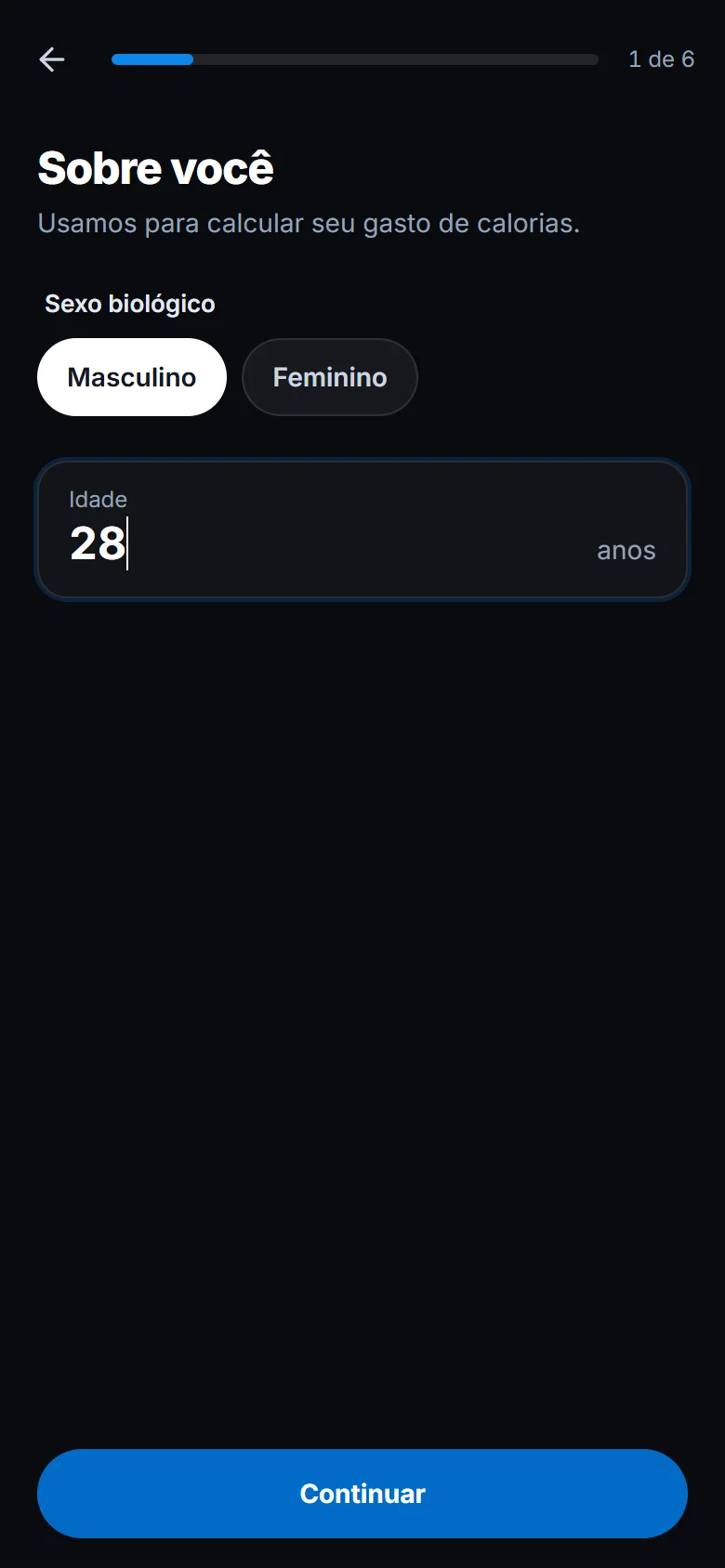Select Masculino as biological sex
The height and width of the screenshot is (1568, 725).
coord(132,377)
